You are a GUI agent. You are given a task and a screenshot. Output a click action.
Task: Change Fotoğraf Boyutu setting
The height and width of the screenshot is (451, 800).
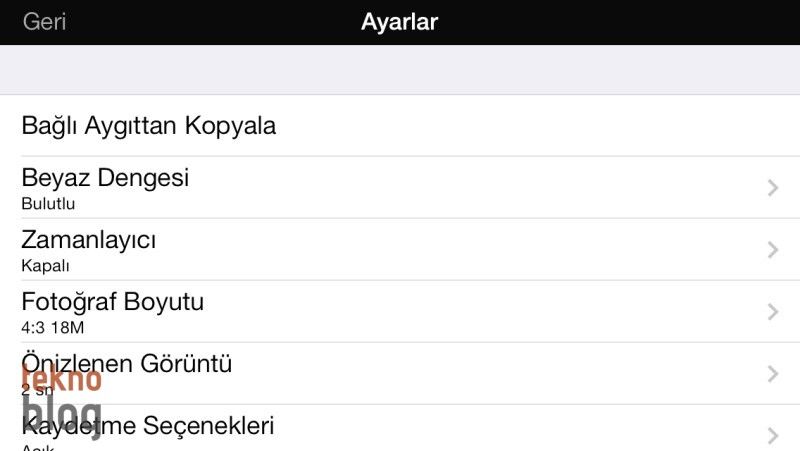pyautogui.click(x=400, y=312)
